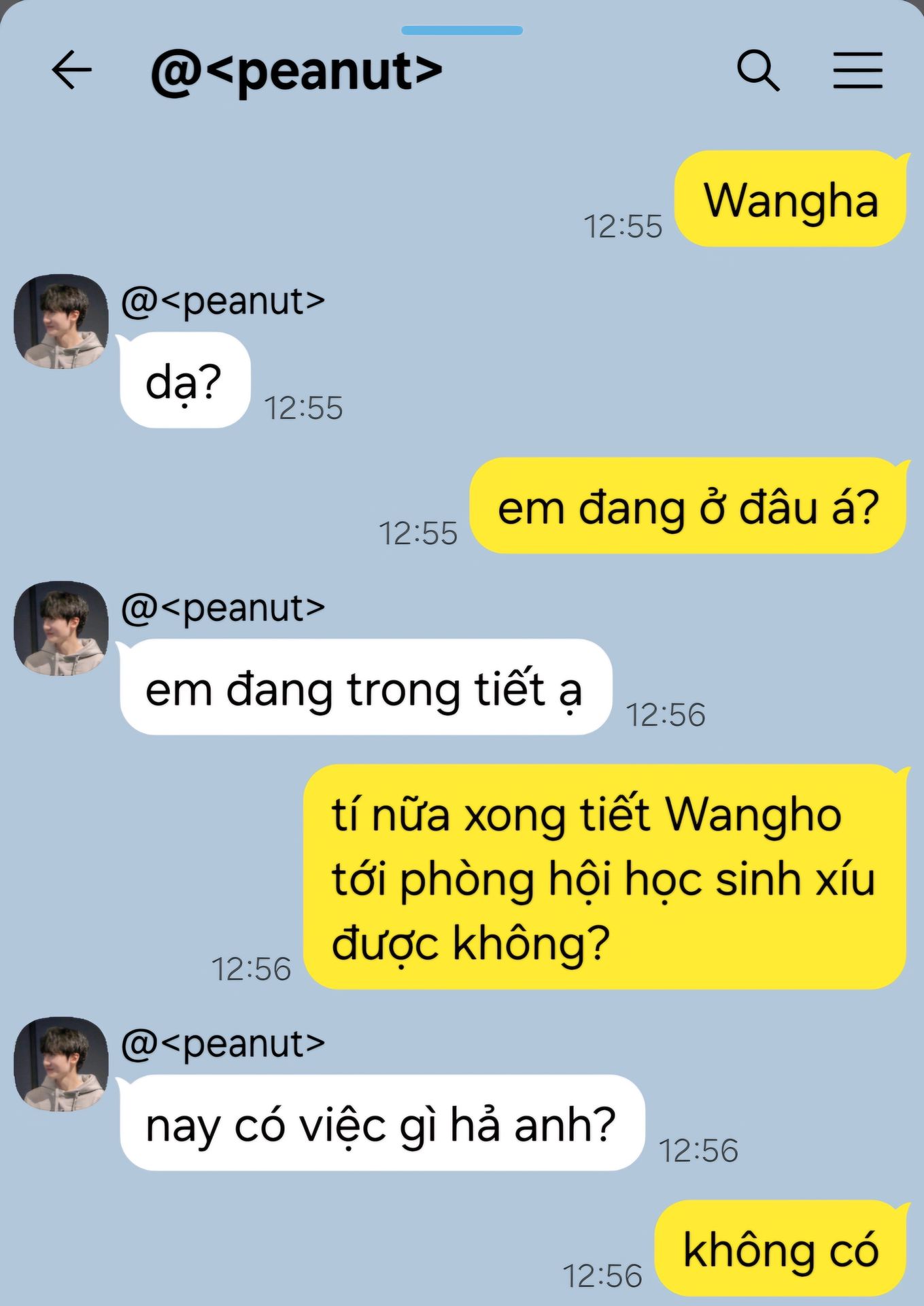Search within this conversation
Viewport: 924px width, 1306px height.
click(757, 70)
